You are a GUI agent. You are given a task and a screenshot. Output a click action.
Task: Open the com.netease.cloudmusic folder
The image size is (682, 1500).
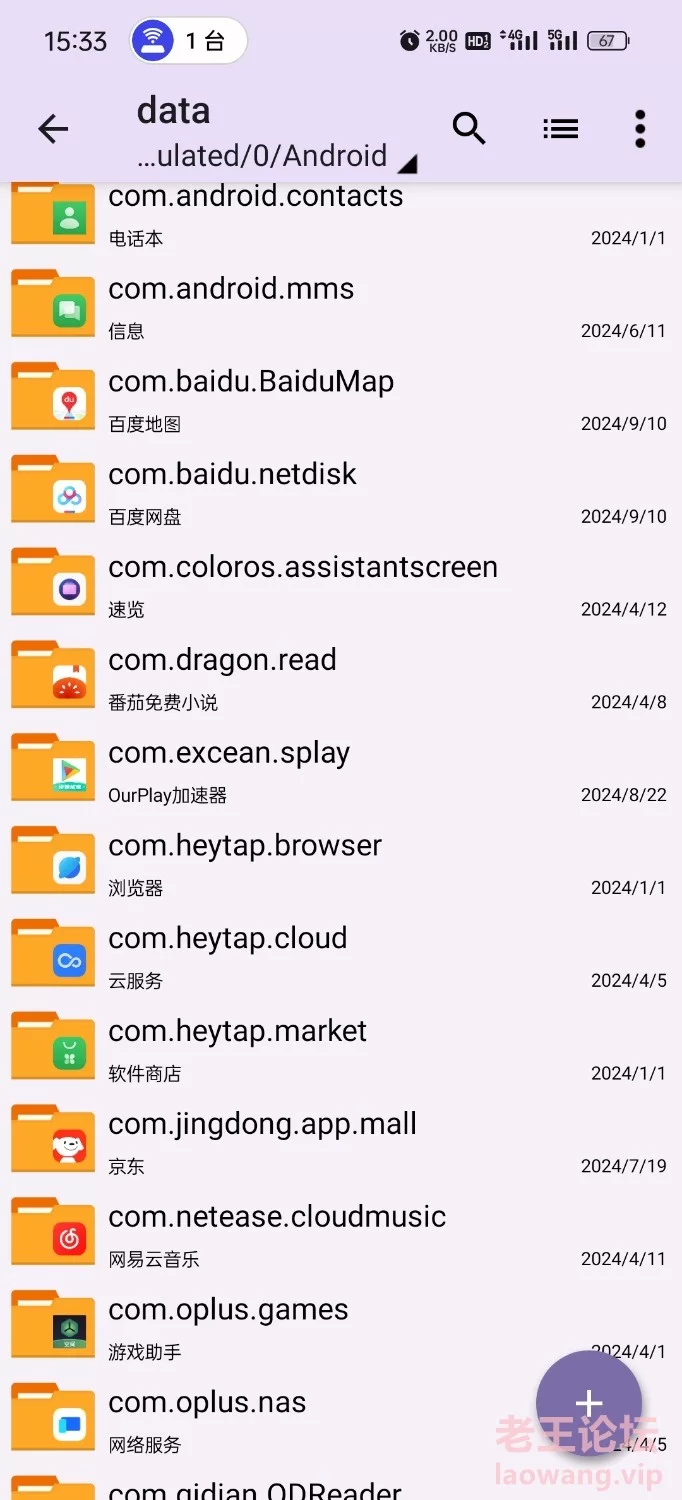[341, 1238]
